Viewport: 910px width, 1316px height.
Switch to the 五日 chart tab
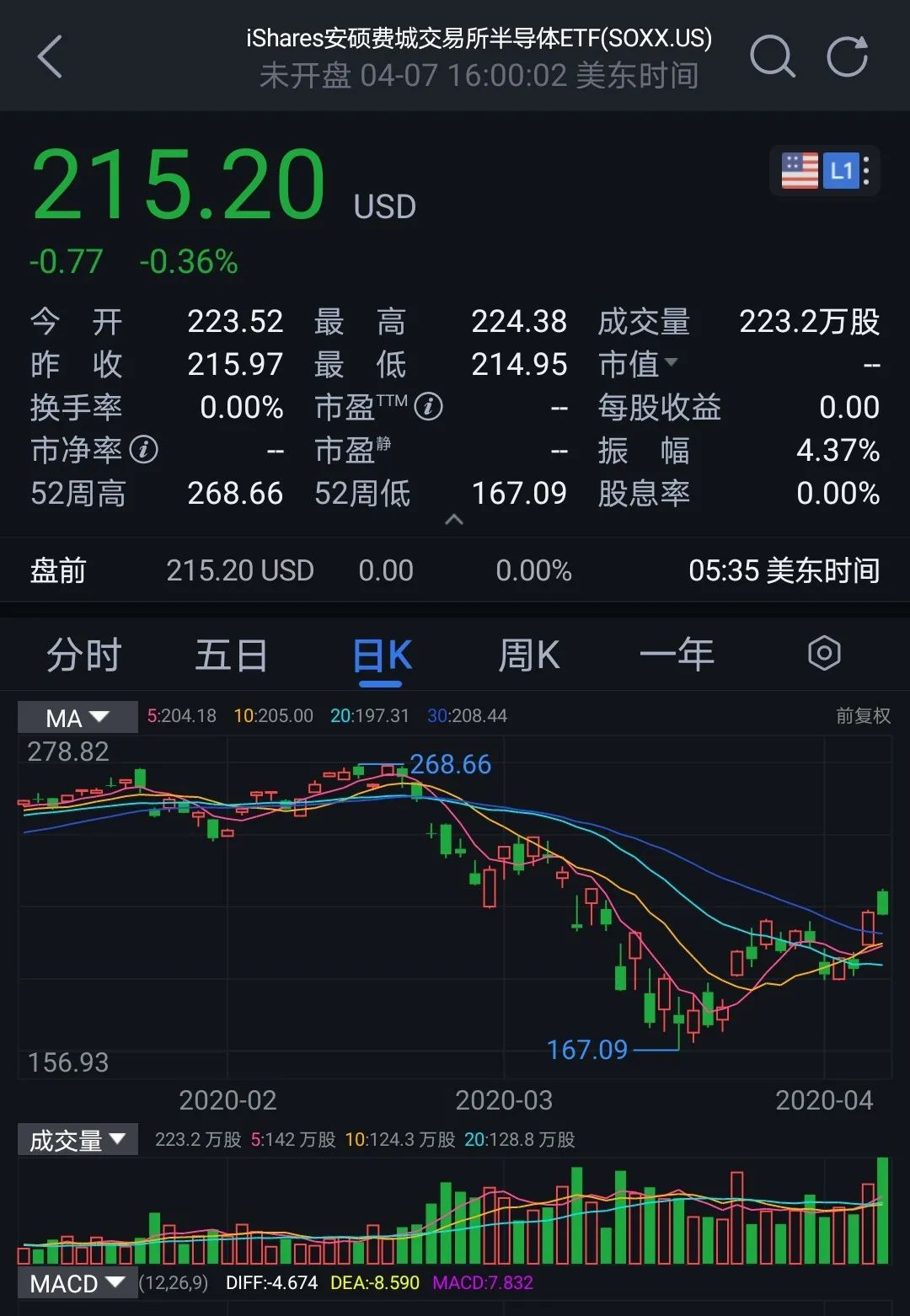click(x=231, y=655)
